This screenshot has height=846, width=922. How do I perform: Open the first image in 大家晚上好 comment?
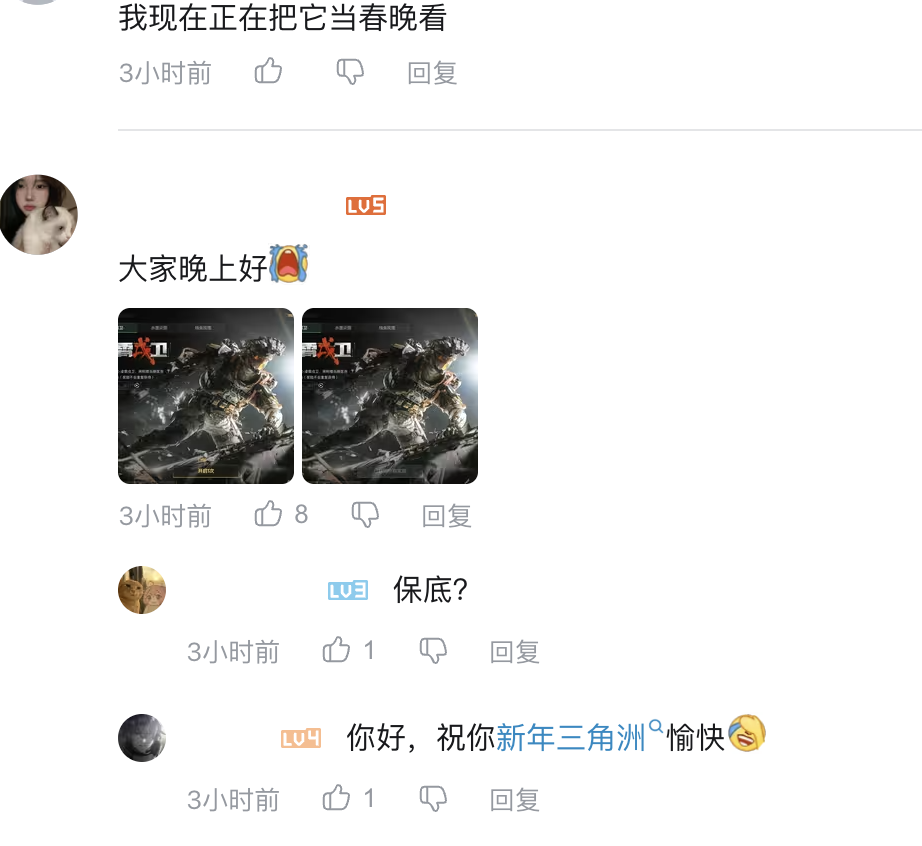(206, 396)
